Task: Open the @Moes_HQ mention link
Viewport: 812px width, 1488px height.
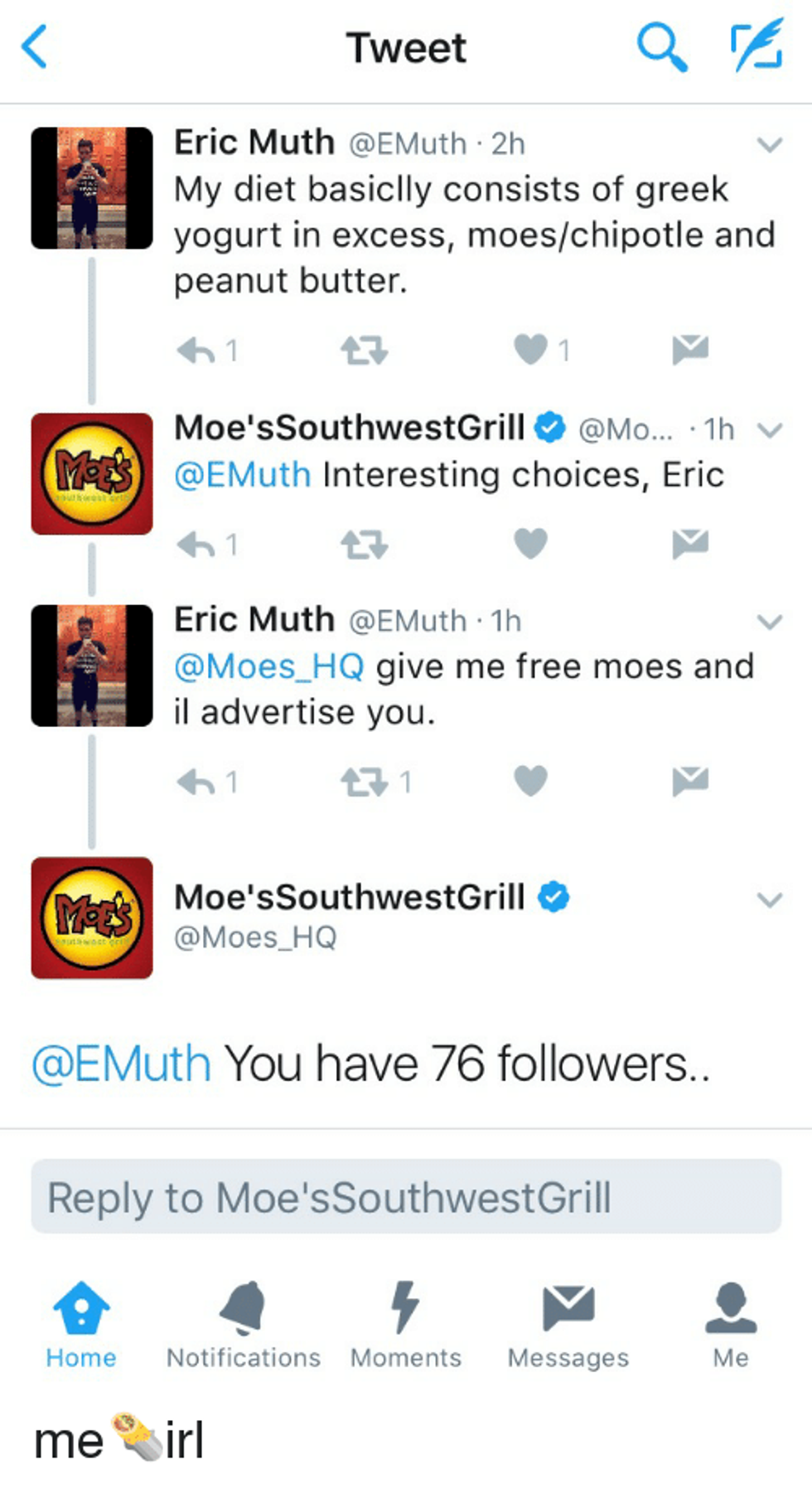Action: (268, 666)
